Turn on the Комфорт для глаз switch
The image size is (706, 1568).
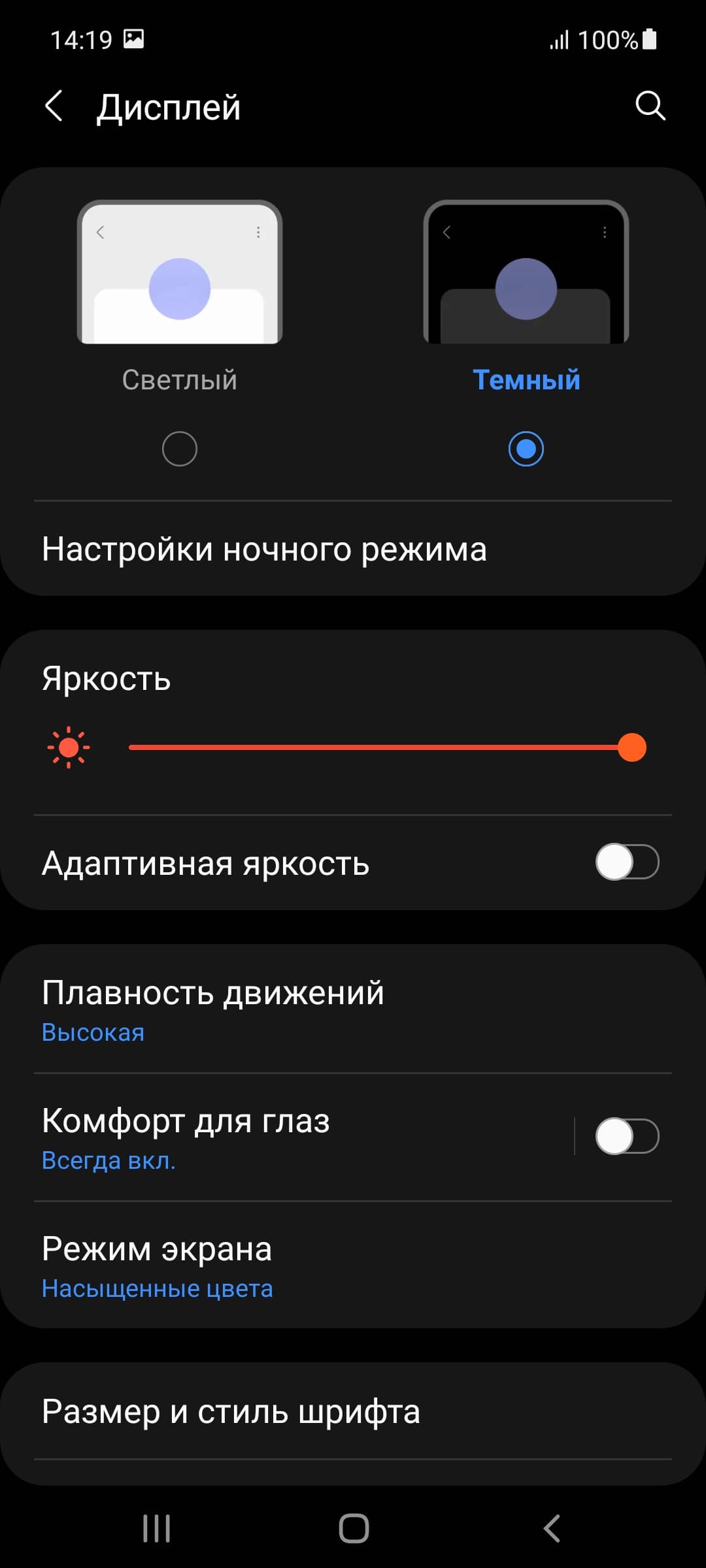coord(626,1137)
